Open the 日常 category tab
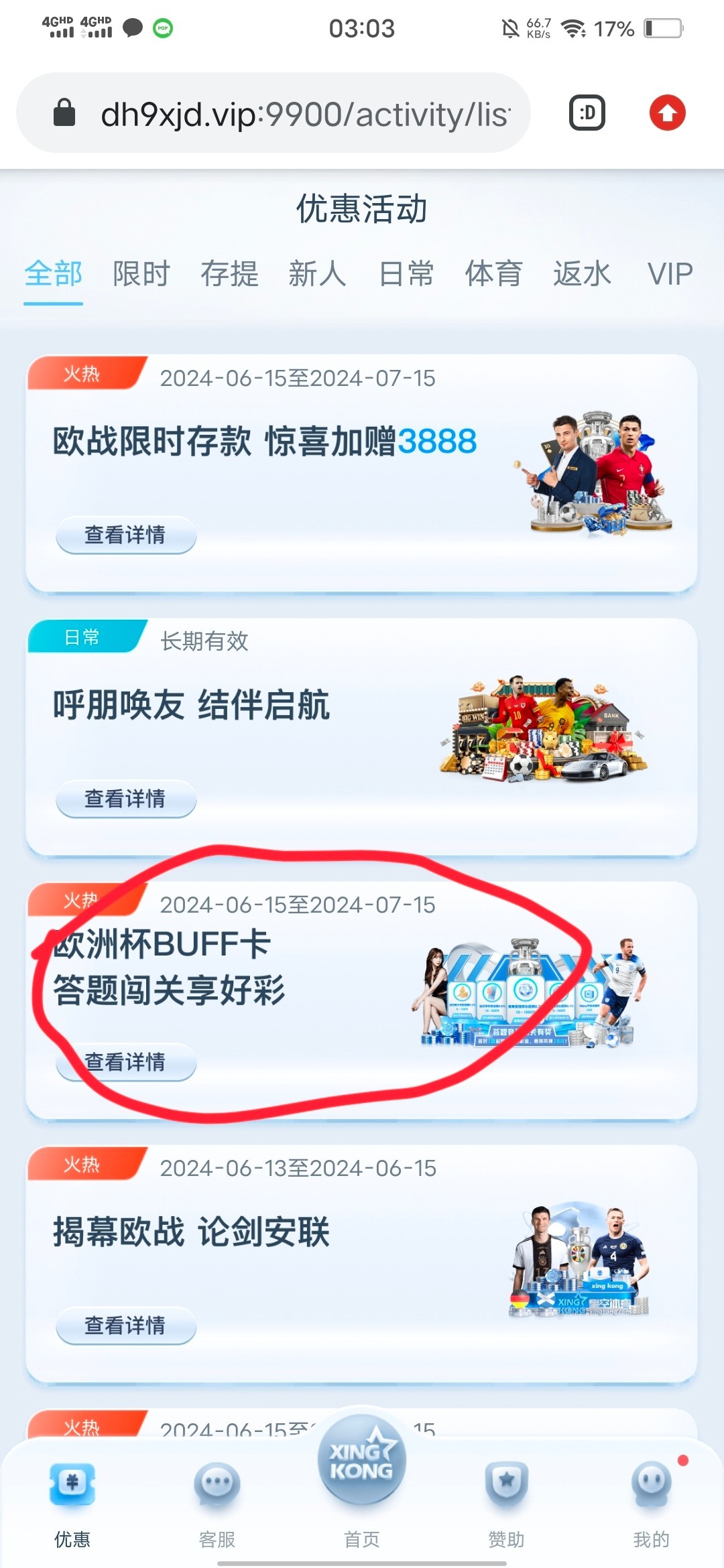 coord(406,274)
